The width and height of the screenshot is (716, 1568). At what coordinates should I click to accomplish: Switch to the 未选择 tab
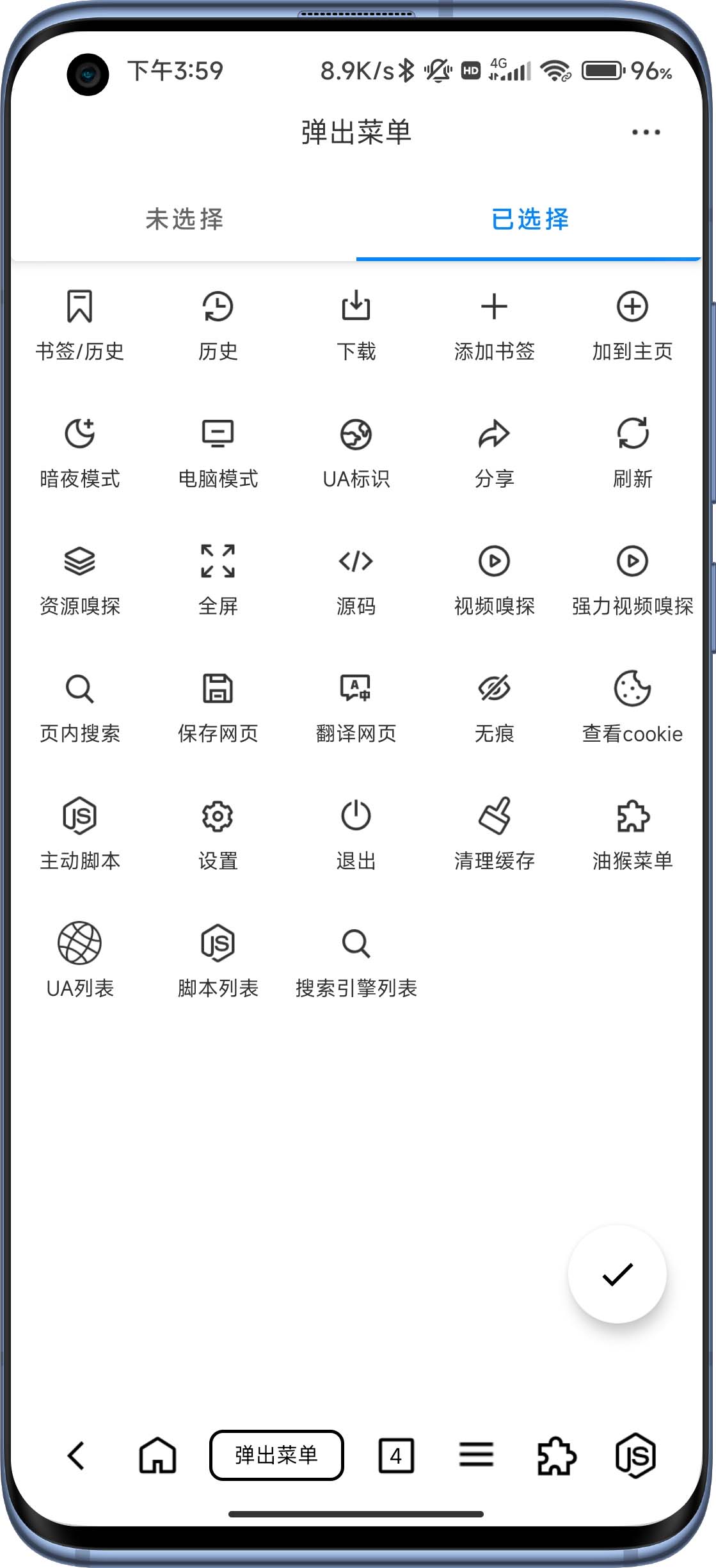(x=184, y=220)
